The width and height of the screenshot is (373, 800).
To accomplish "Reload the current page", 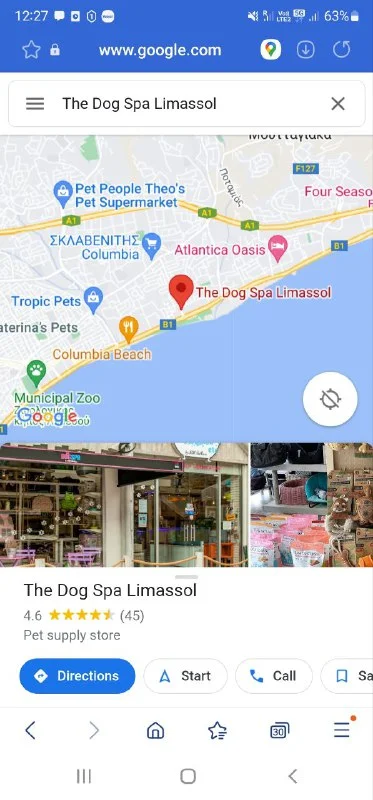I will point(341,50).
